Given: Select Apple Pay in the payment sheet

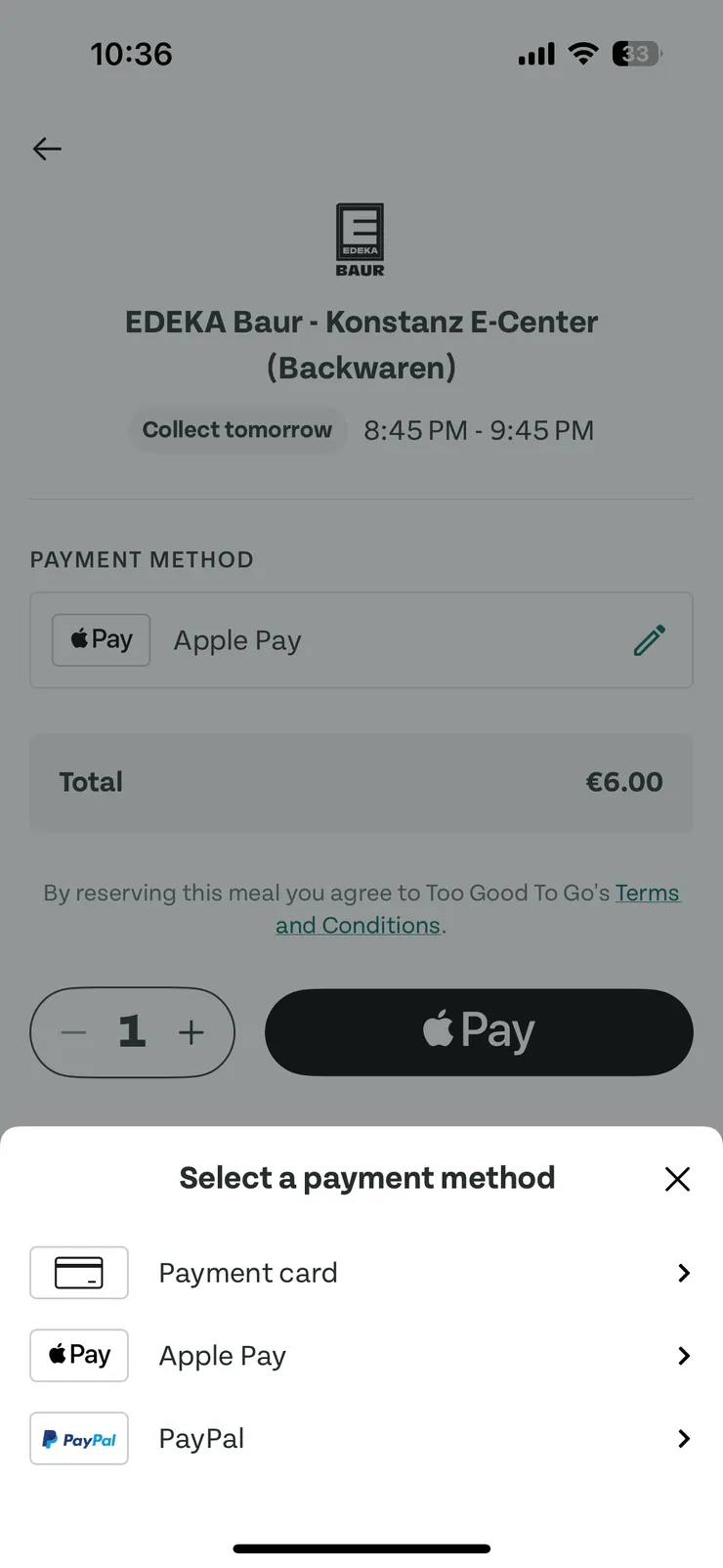Looking at the screenshot, I should pyautogui.click(x=360, y=1356).
